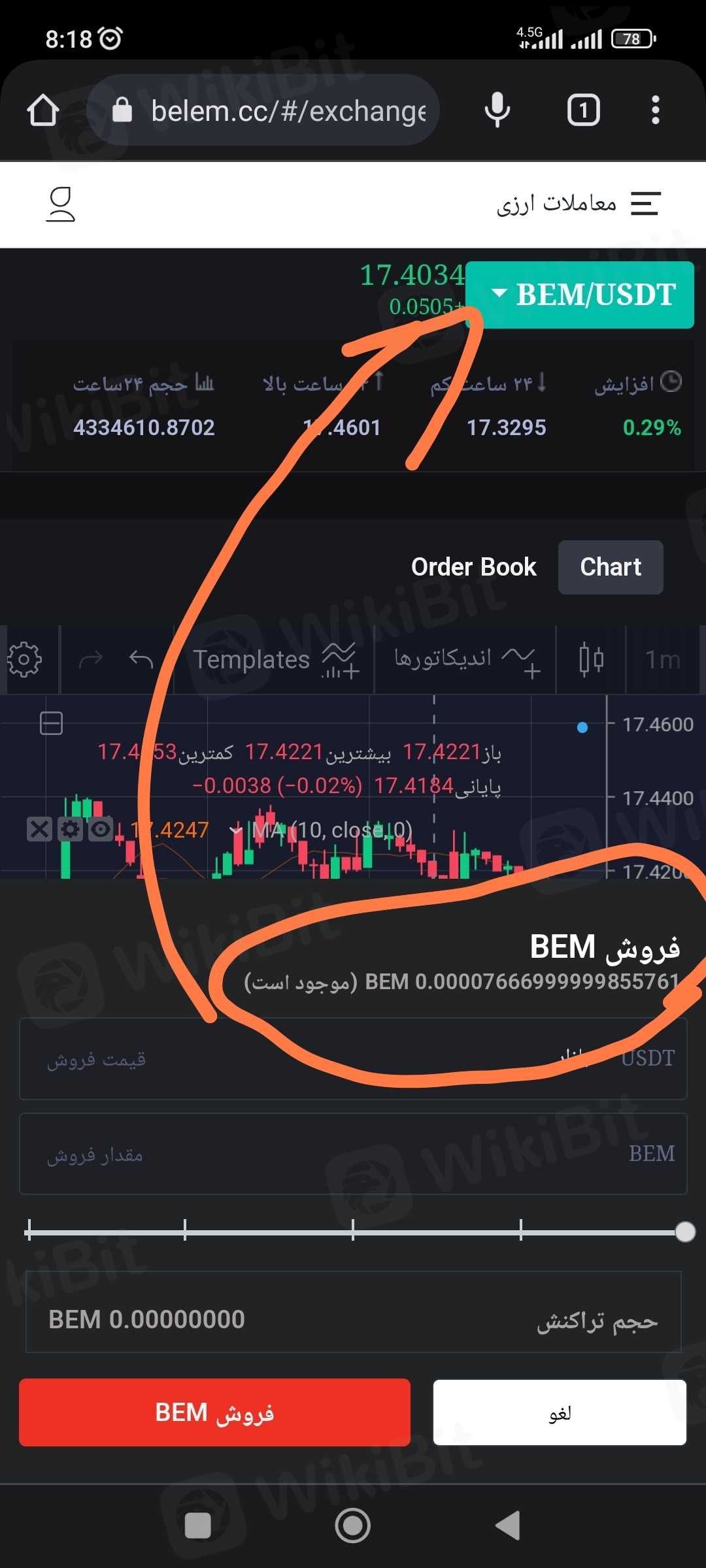Expand the BEM/USDT pair dropdown
This screenshot has width=706, height=1568.
click(580, 295)
